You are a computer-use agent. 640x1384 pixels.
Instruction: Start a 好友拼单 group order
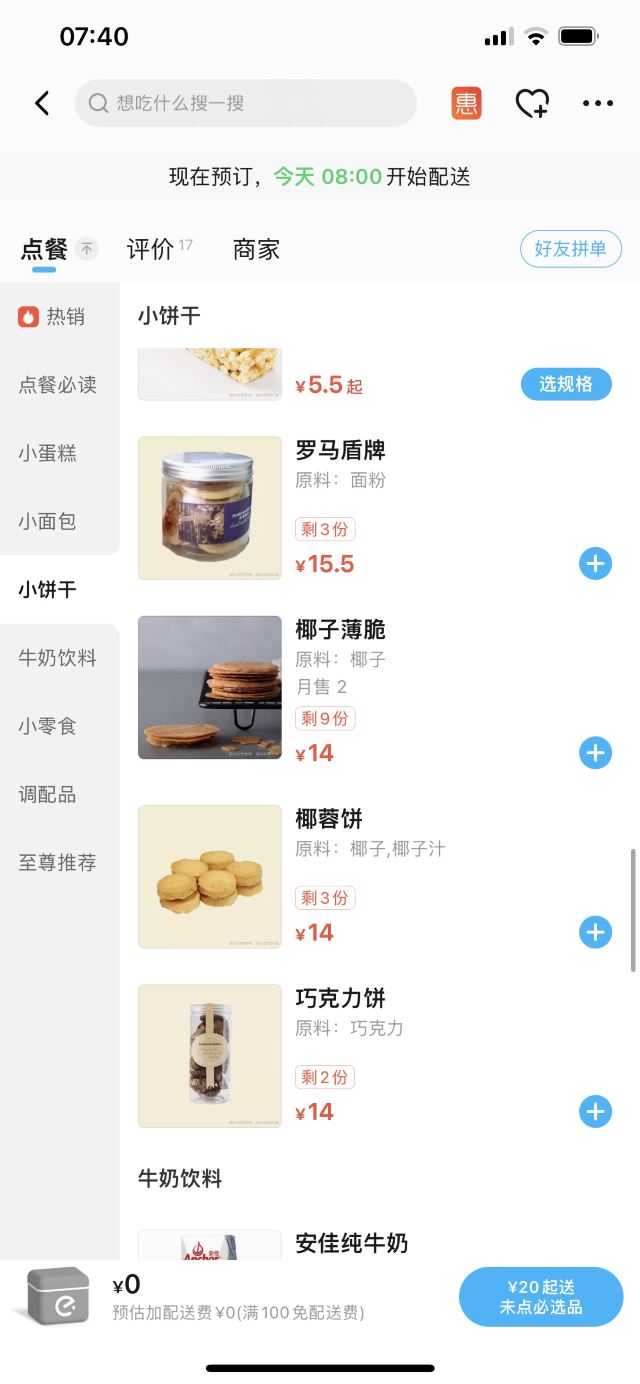570,249
